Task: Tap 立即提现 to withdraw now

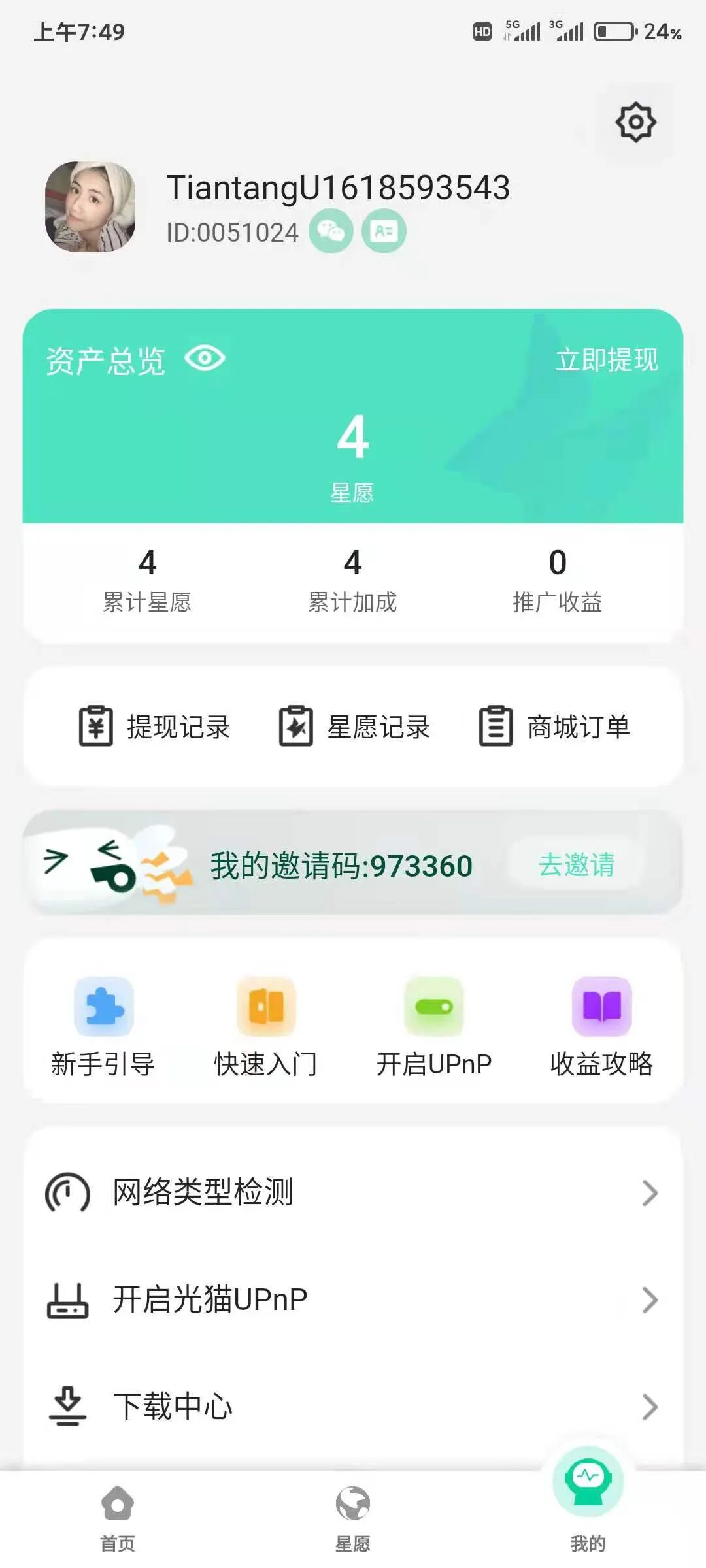Action: coord(607,360)
